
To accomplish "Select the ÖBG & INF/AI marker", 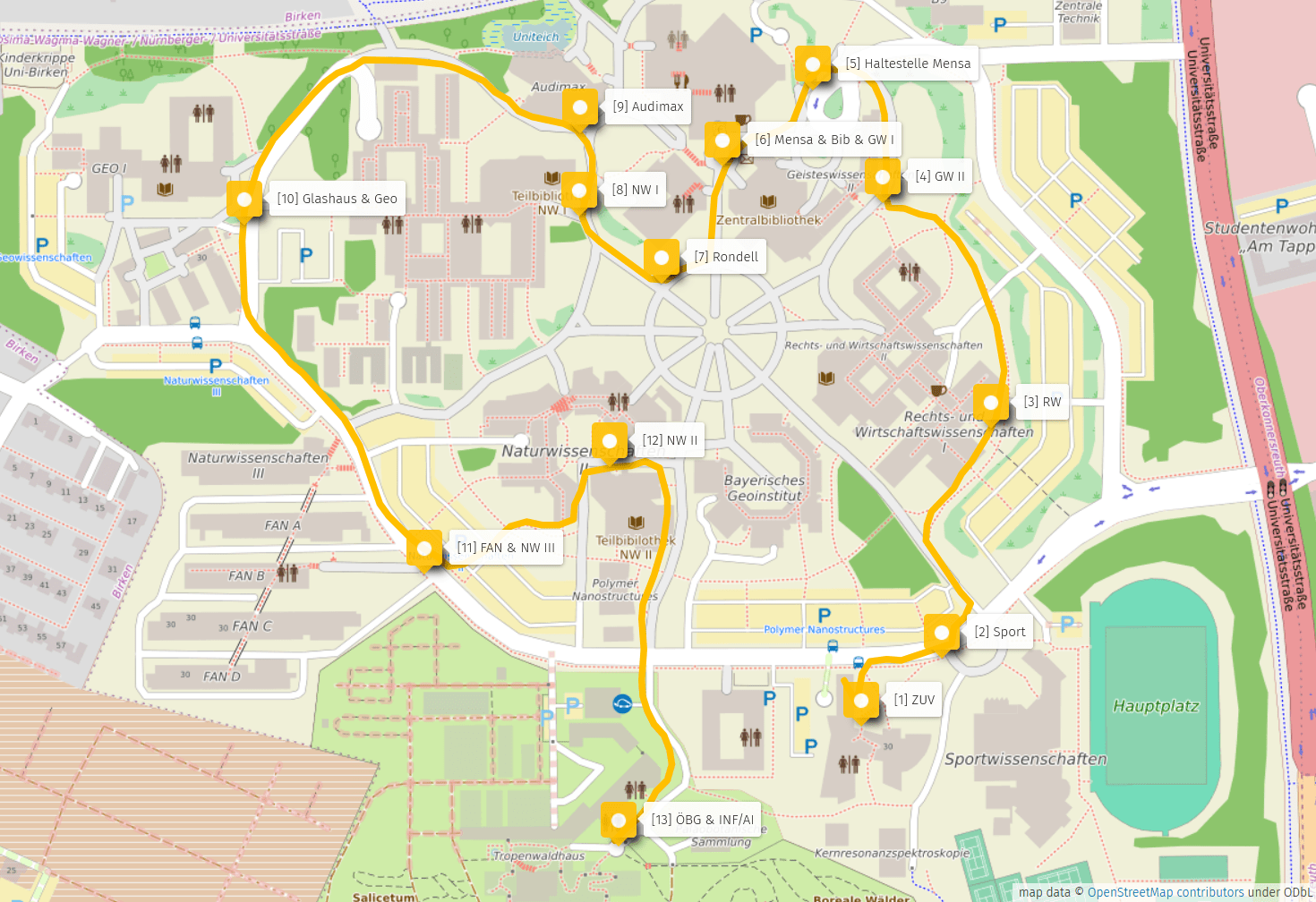I will [619, 821].
